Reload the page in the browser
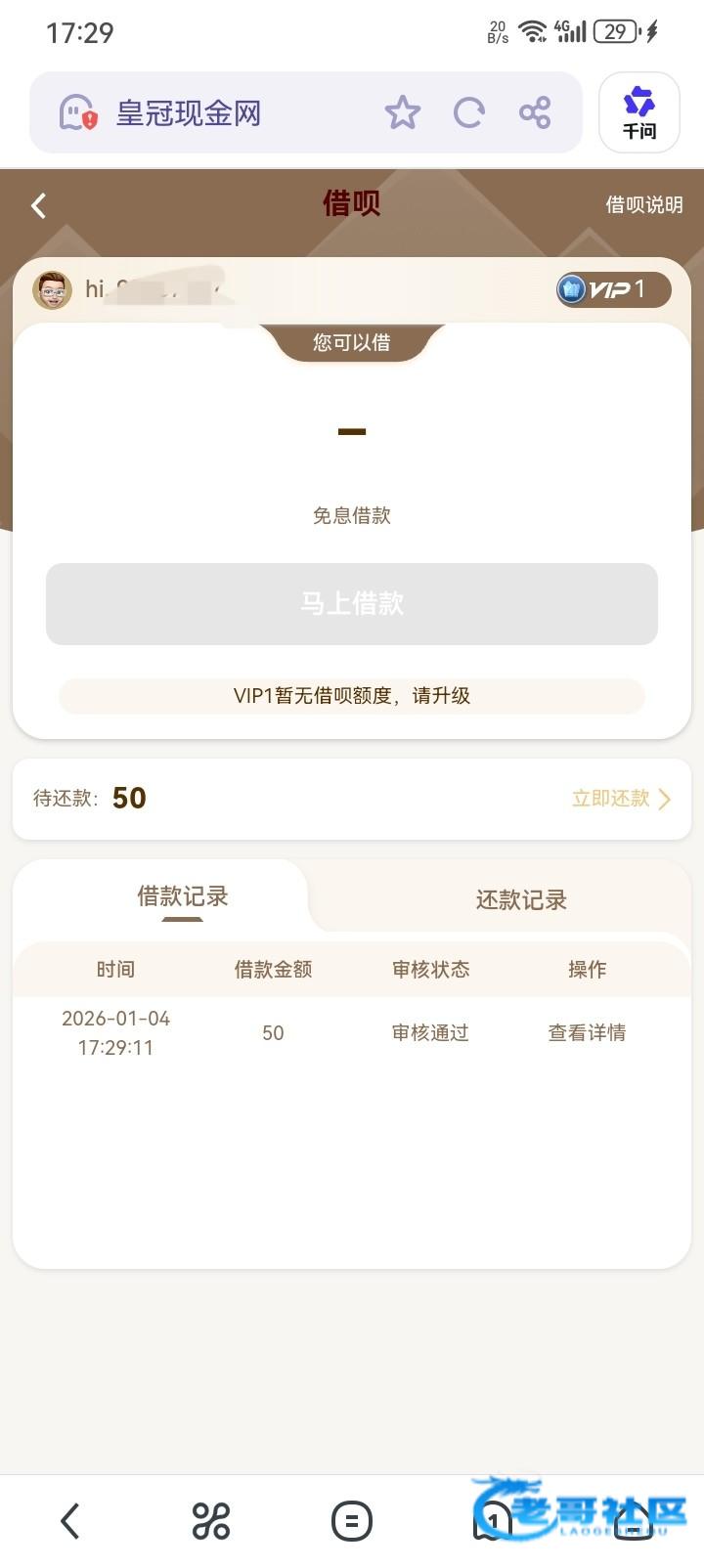The width and height of the screenshot is (704, 1568). [x=469, y=113]
